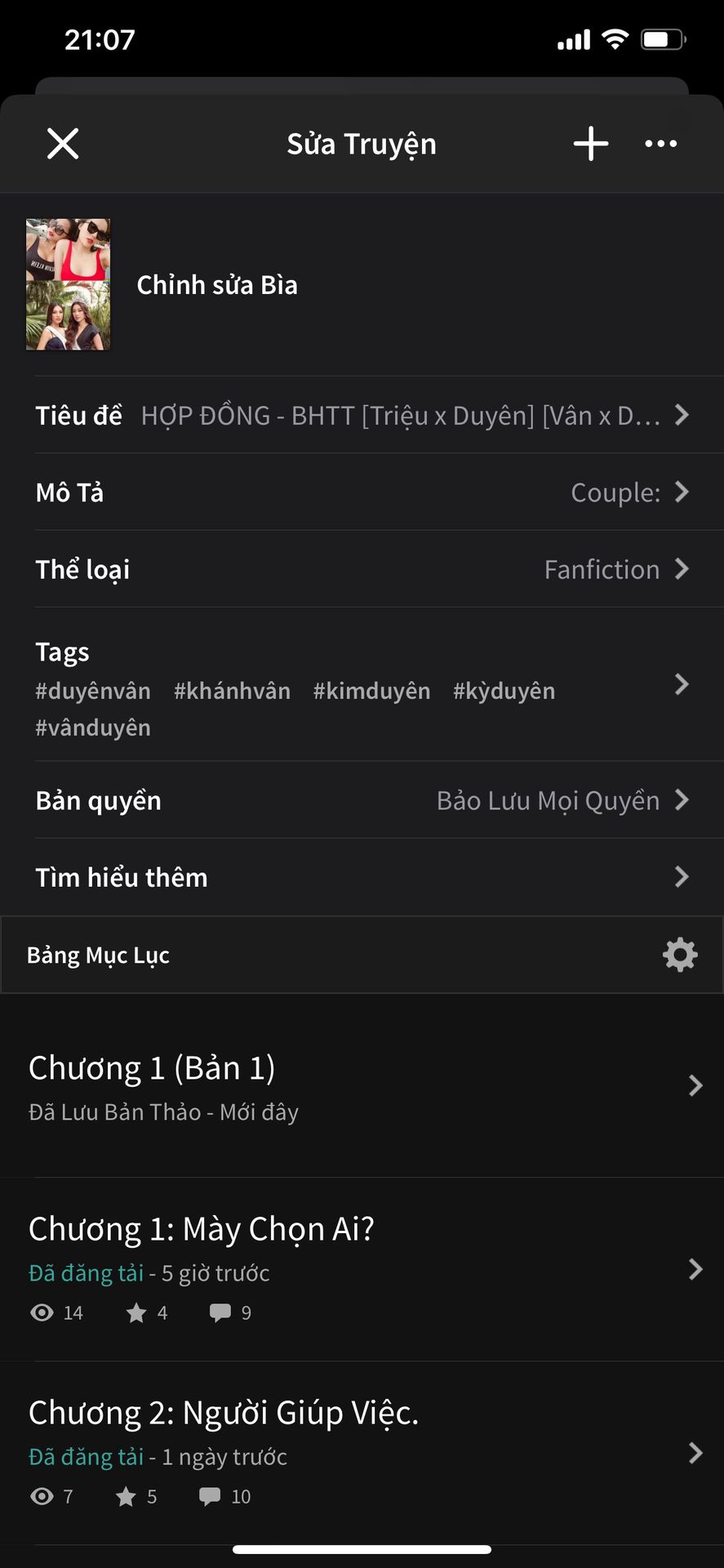Viewport: 724px width, 1568px height.
Task: Open Chương 1: Mày Chọn Ai?
Action: [x=362, y=1267]
